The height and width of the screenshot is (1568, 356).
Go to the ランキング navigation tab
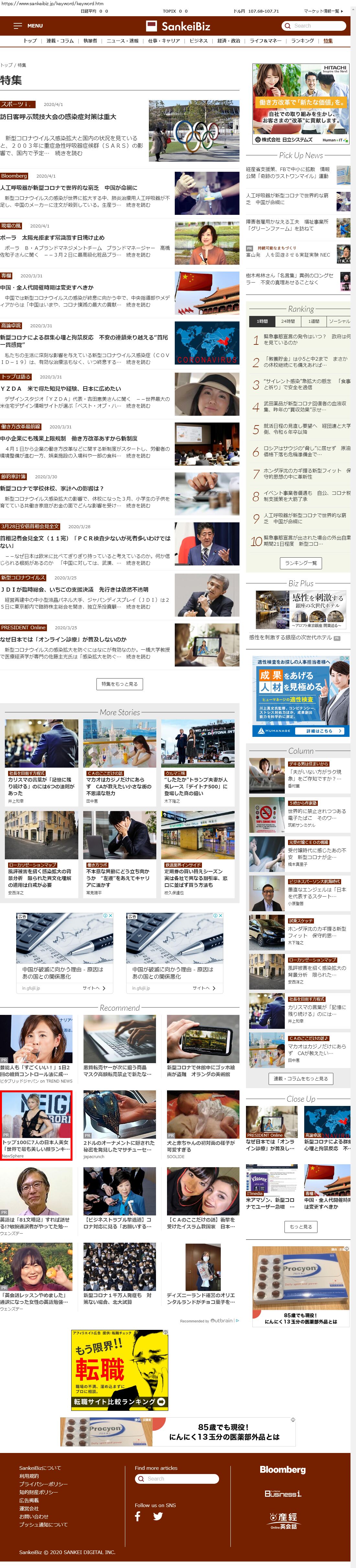pyautogui.click(x=302, y=41)
